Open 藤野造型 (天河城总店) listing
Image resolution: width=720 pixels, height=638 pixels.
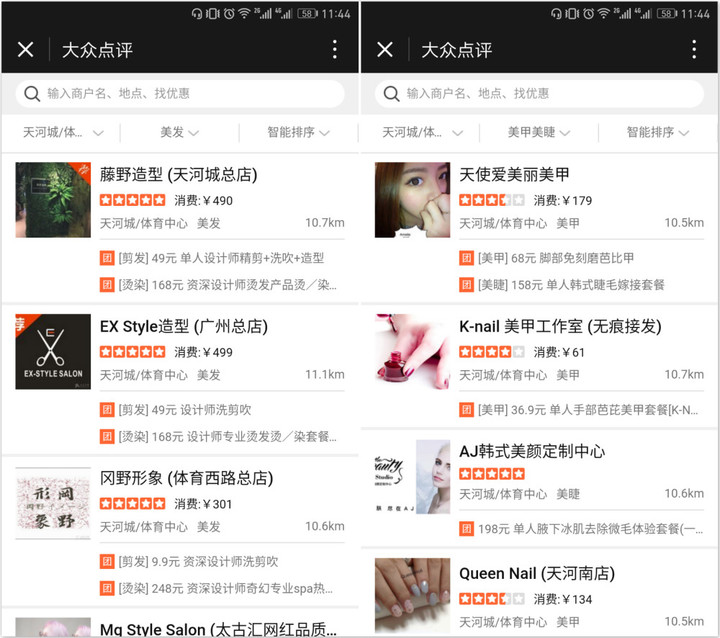[178, 175]
